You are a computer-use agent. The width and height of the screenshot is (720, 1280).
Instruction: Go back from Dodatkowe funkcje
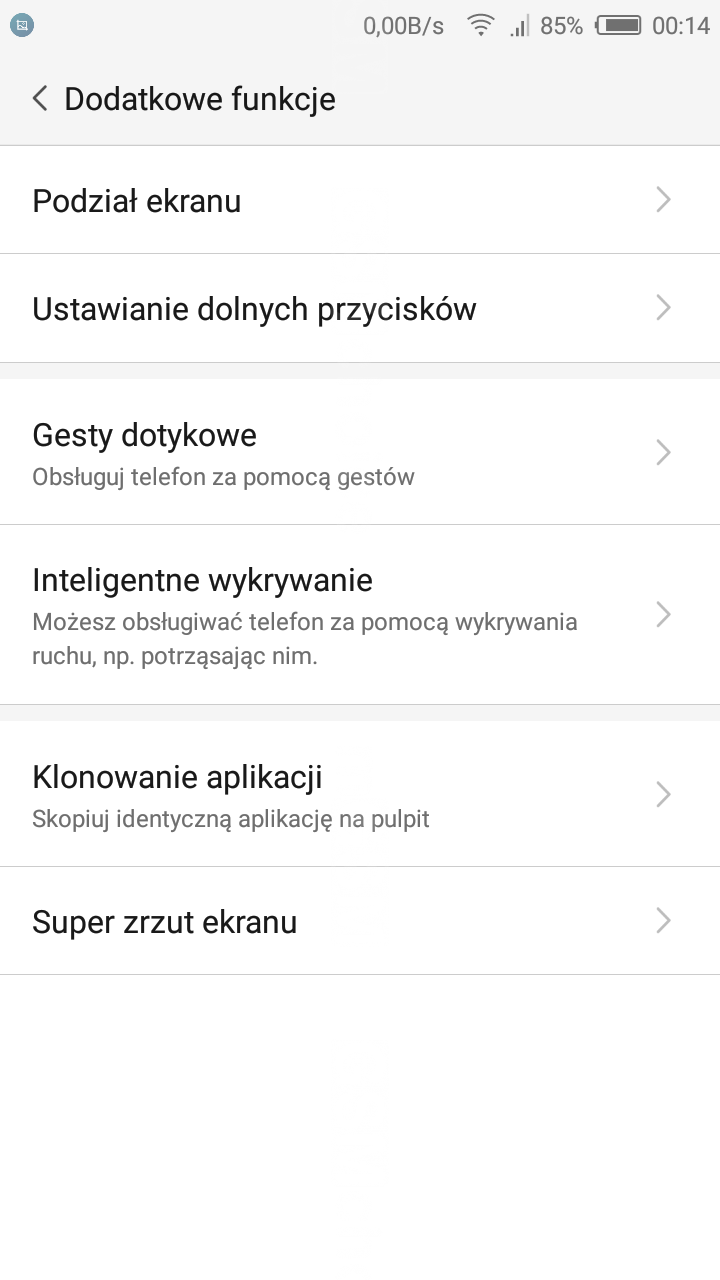coord(40,99)
